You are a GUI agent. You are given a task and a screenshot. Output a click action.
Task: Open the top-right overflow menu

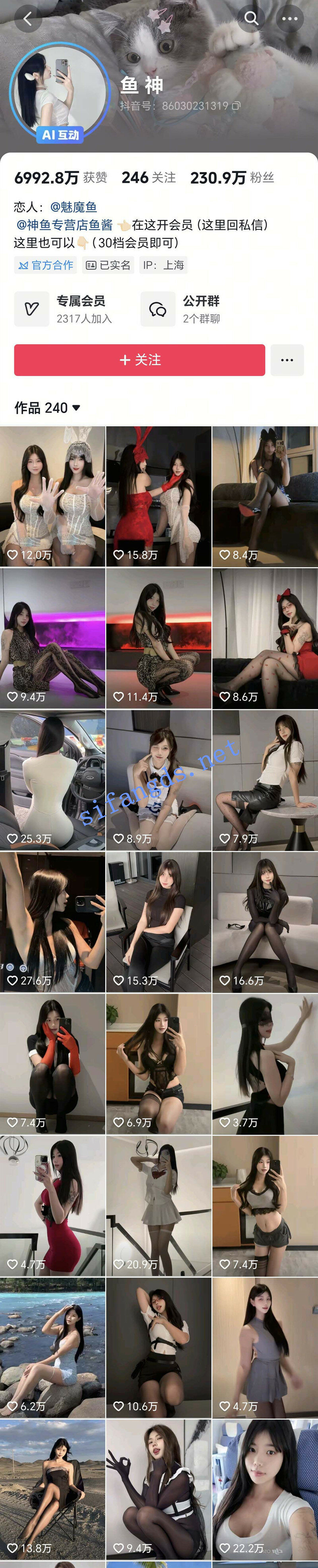[290, 19]
